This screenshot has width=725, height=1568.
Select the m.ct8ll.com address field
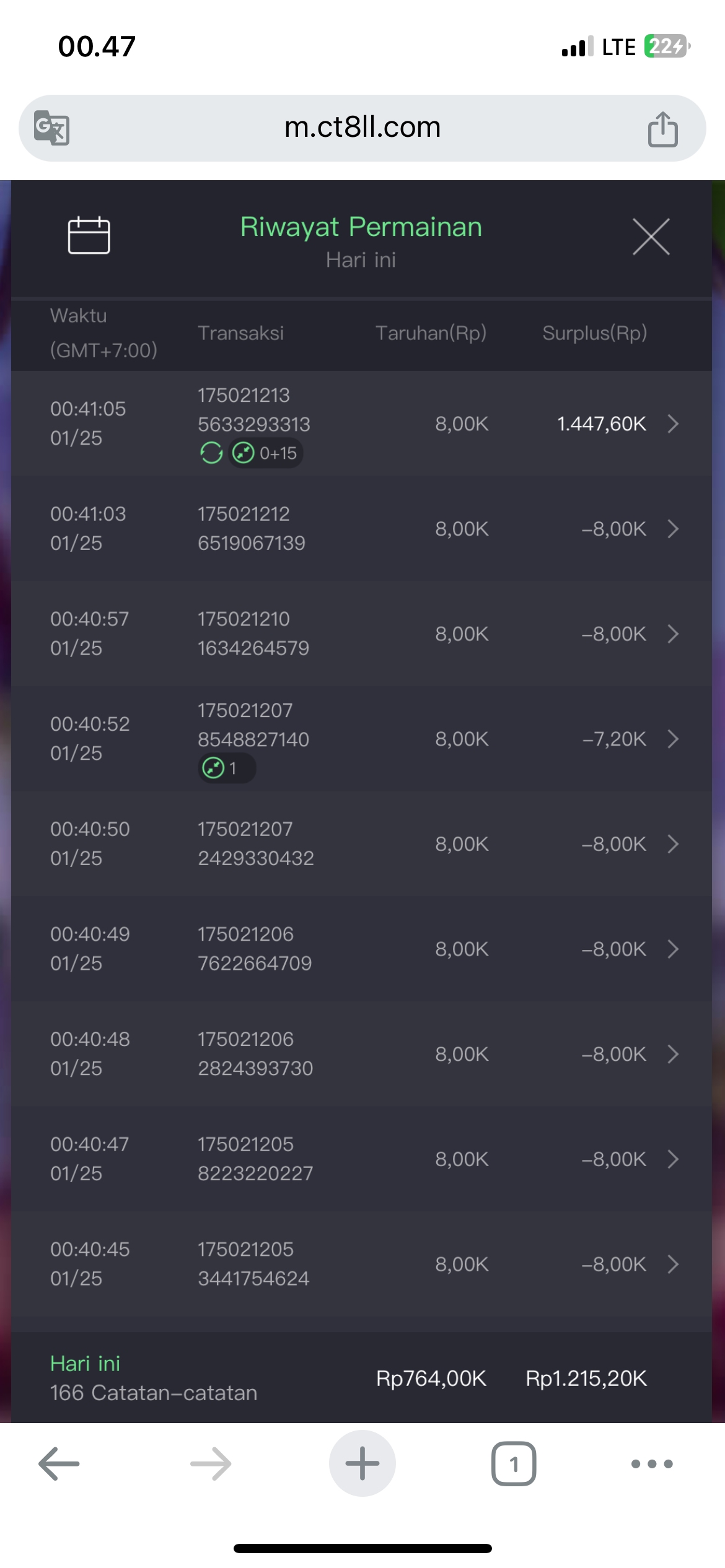362,128
